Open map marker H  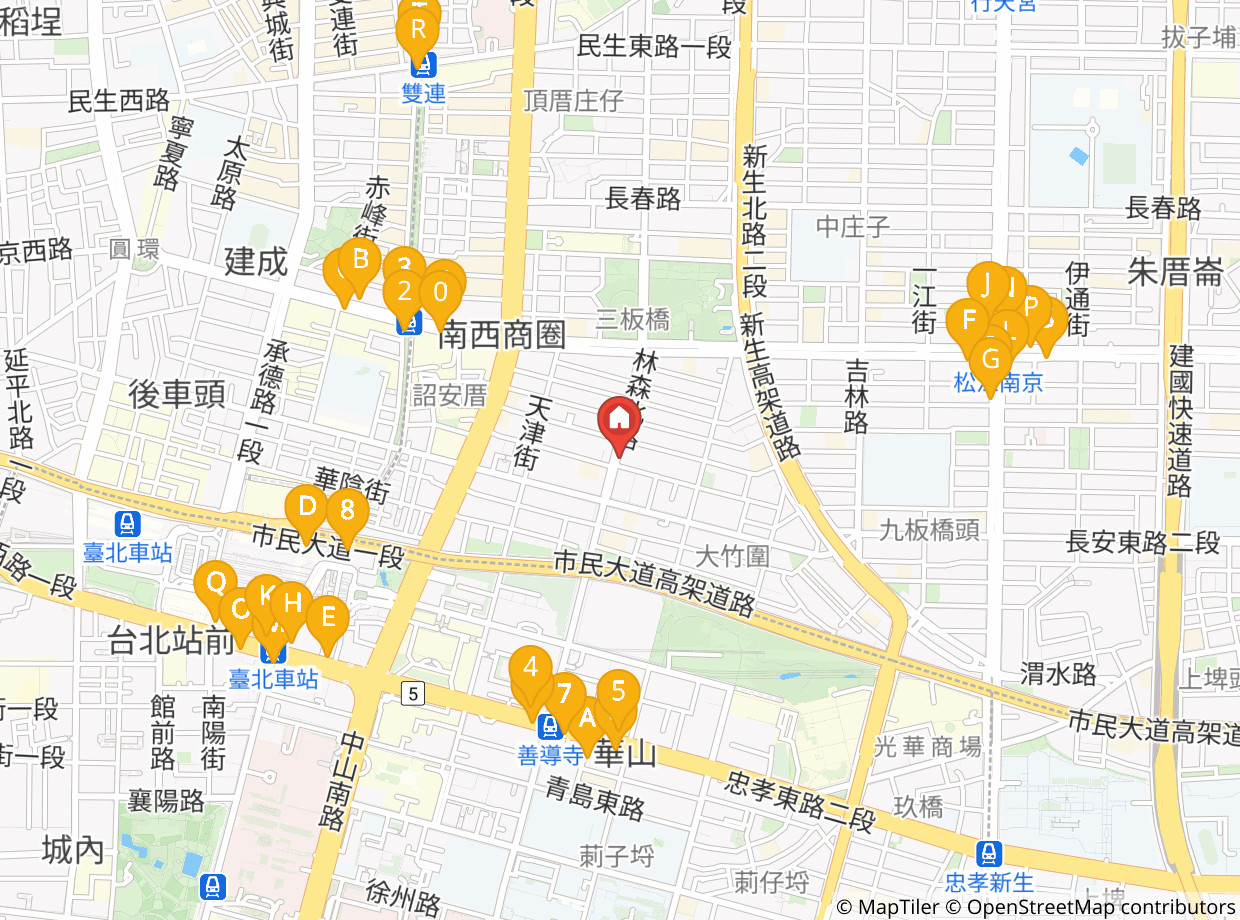(292, 602)
